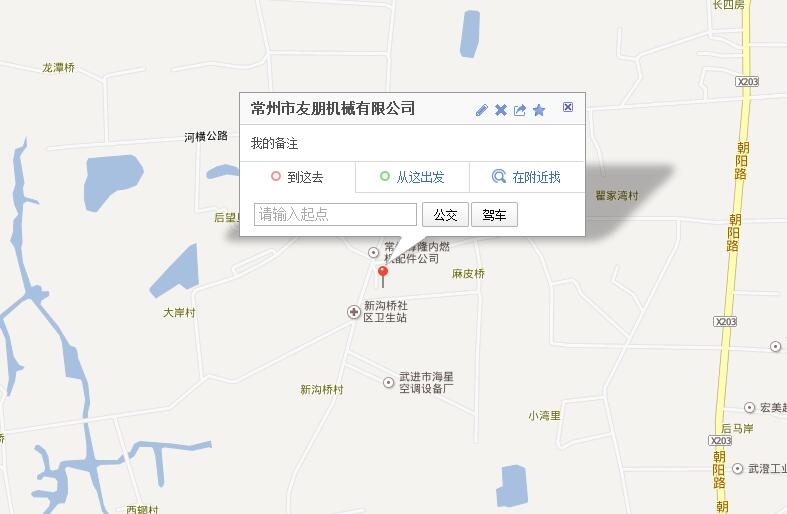This screenshot has height=514, width=787.
Task: Select the 到这去 tab
Action: (x=298, y=177)
